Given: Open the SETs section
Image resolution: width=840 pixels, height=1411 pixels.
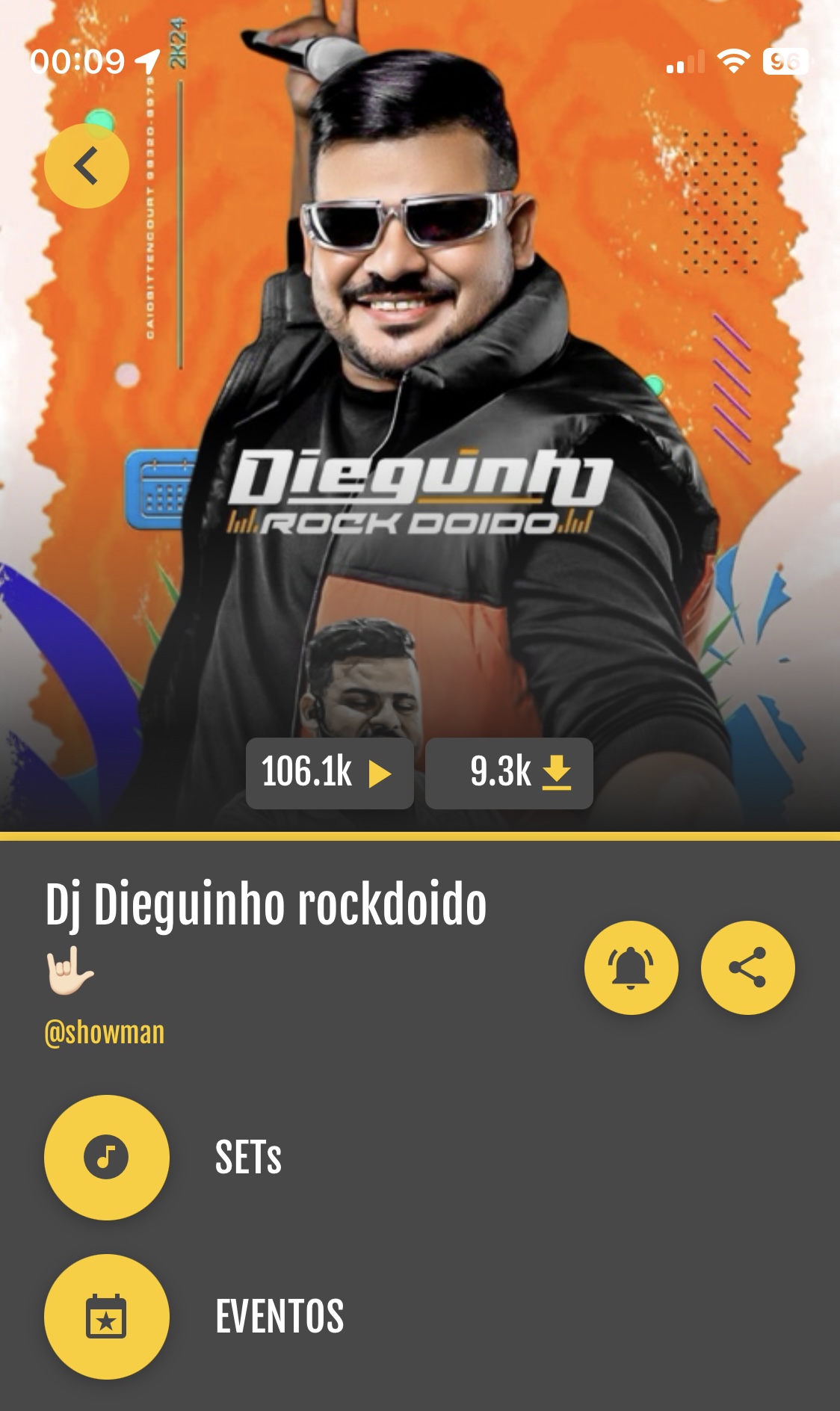Looking at the screenshot, I should 107,1157.
